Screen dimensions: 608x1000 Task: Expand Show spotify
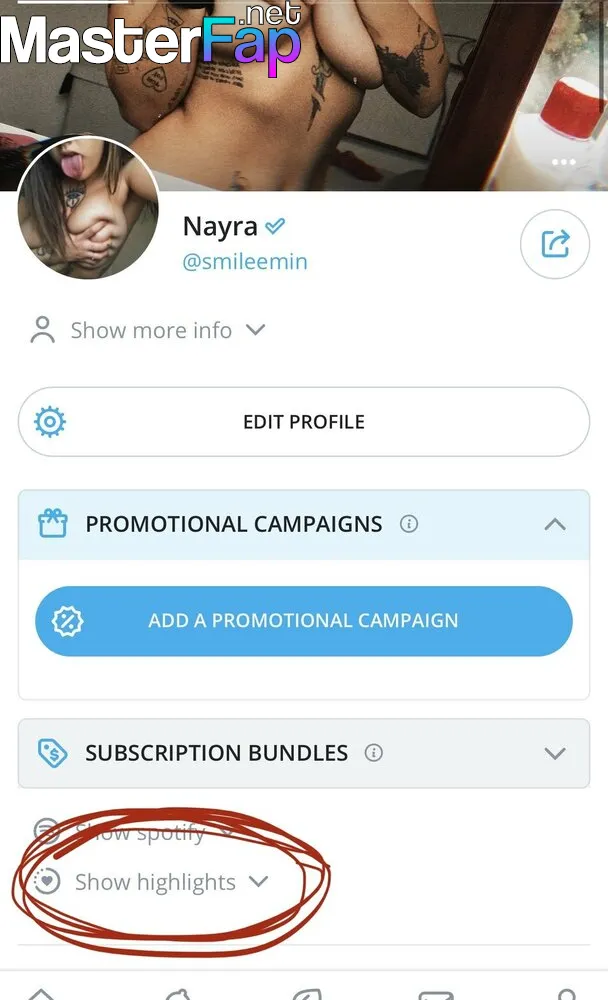point(134,832)
